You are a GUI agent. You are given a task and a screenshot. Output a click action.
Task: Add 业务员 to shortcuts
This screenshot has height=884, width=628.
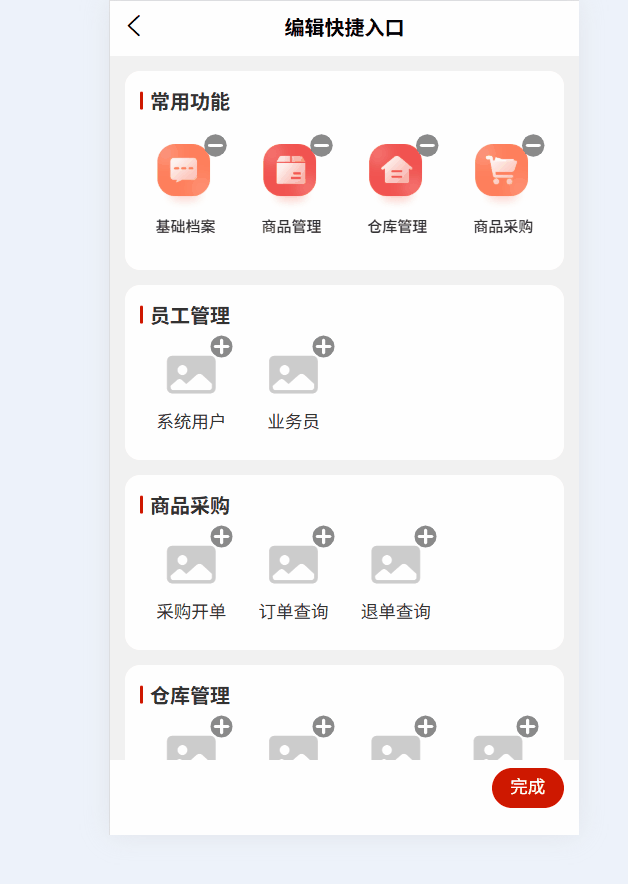(x=323, y=347)
